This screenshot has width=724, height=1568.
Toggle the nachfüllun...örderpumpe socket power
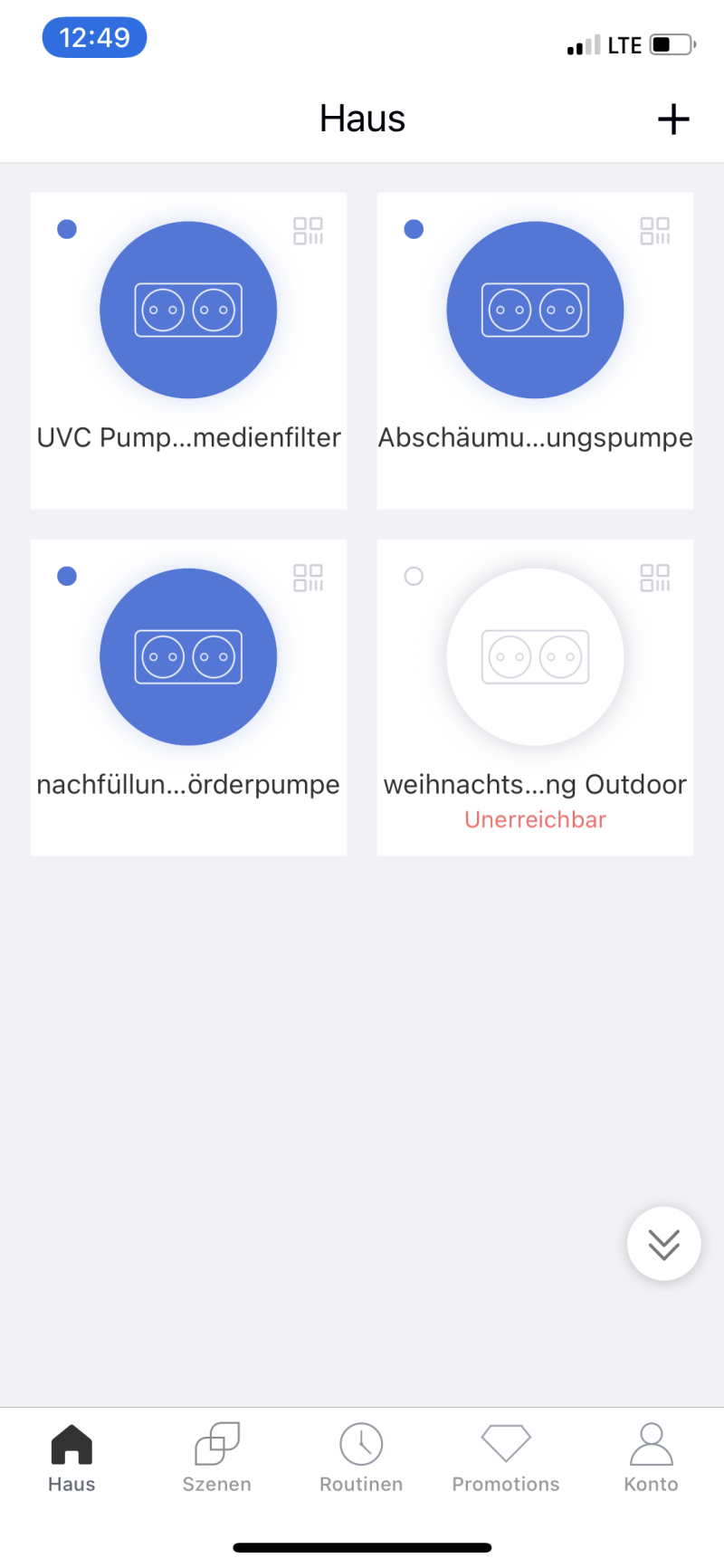tap(188, 656)
